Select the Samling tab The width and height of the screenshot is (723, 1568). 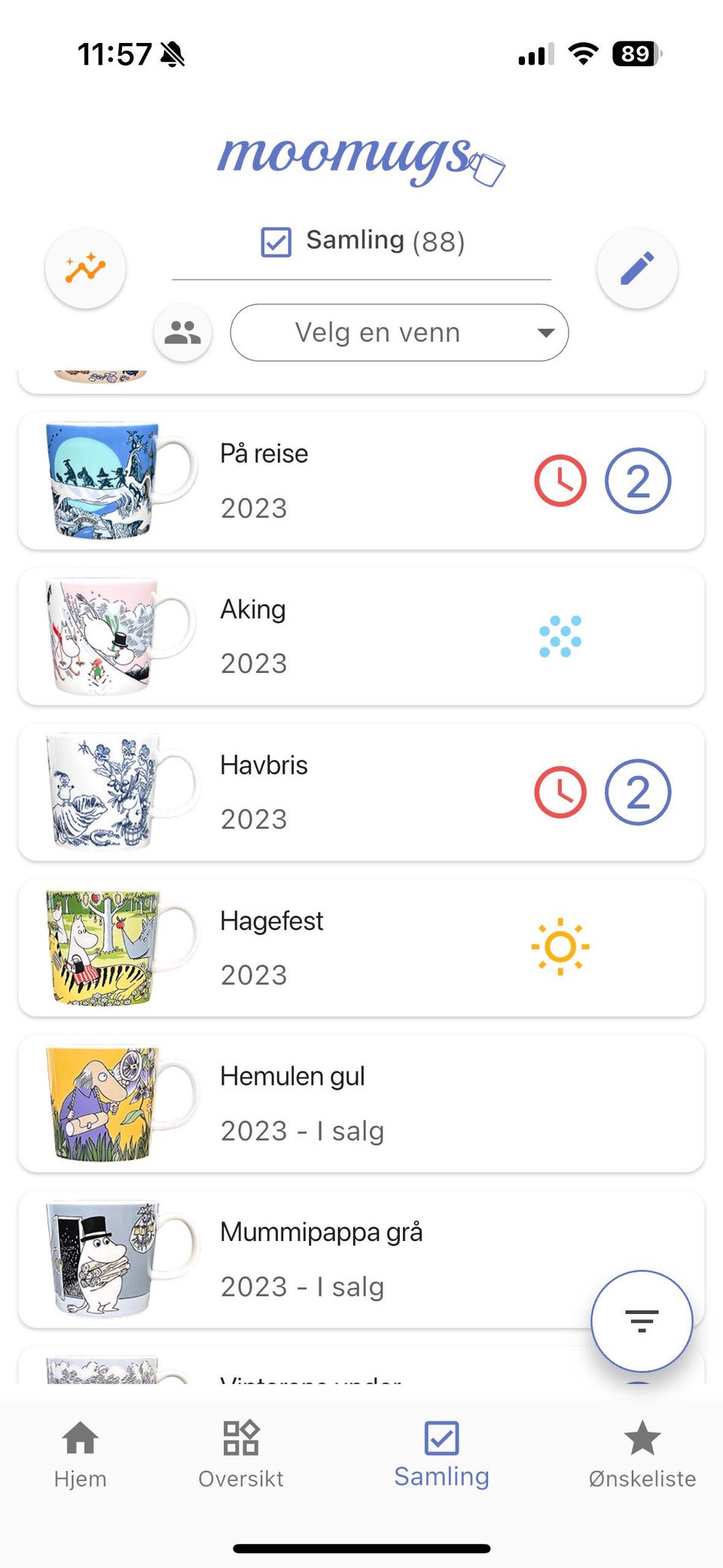click(x=441, y=1453)
